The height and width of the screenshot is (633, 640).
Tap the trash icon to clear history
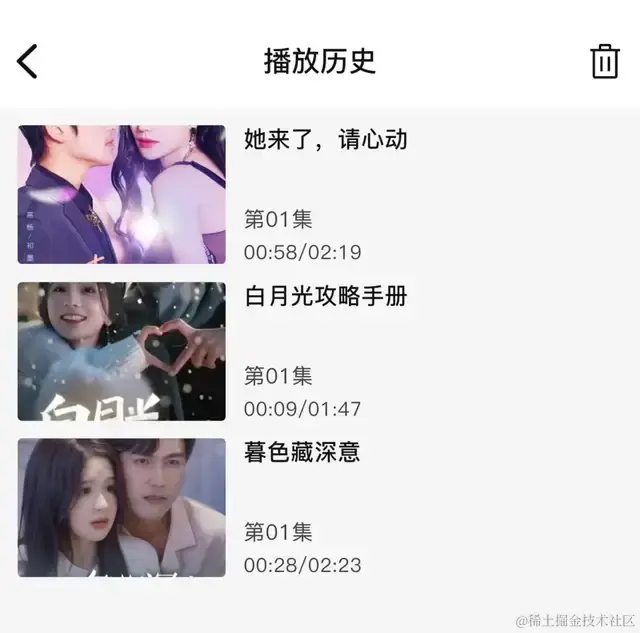[x=605, y=61]
